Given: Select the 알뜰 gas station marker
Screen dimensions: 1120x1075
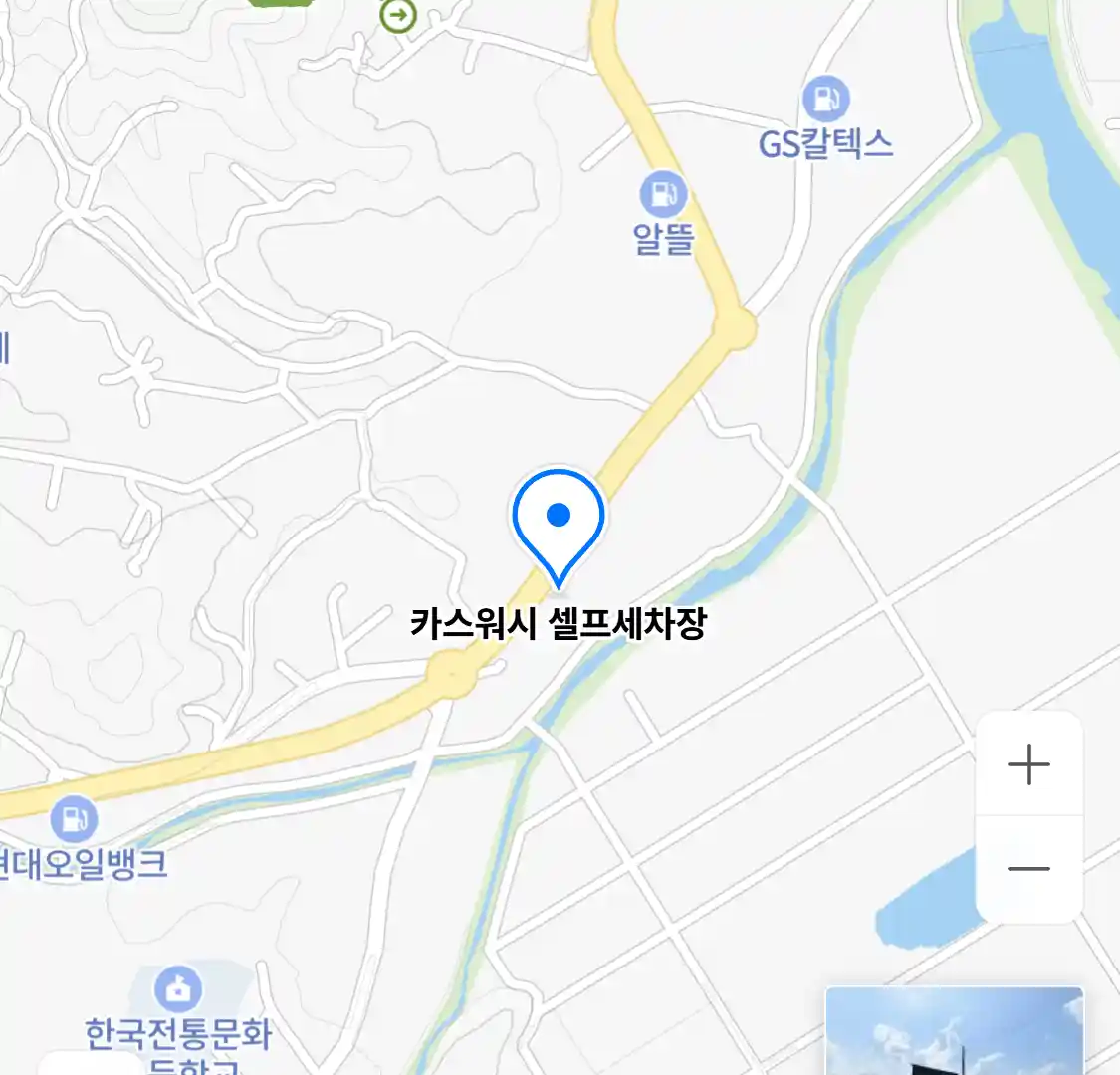Looking at the screenshot, I should [663, 194].
